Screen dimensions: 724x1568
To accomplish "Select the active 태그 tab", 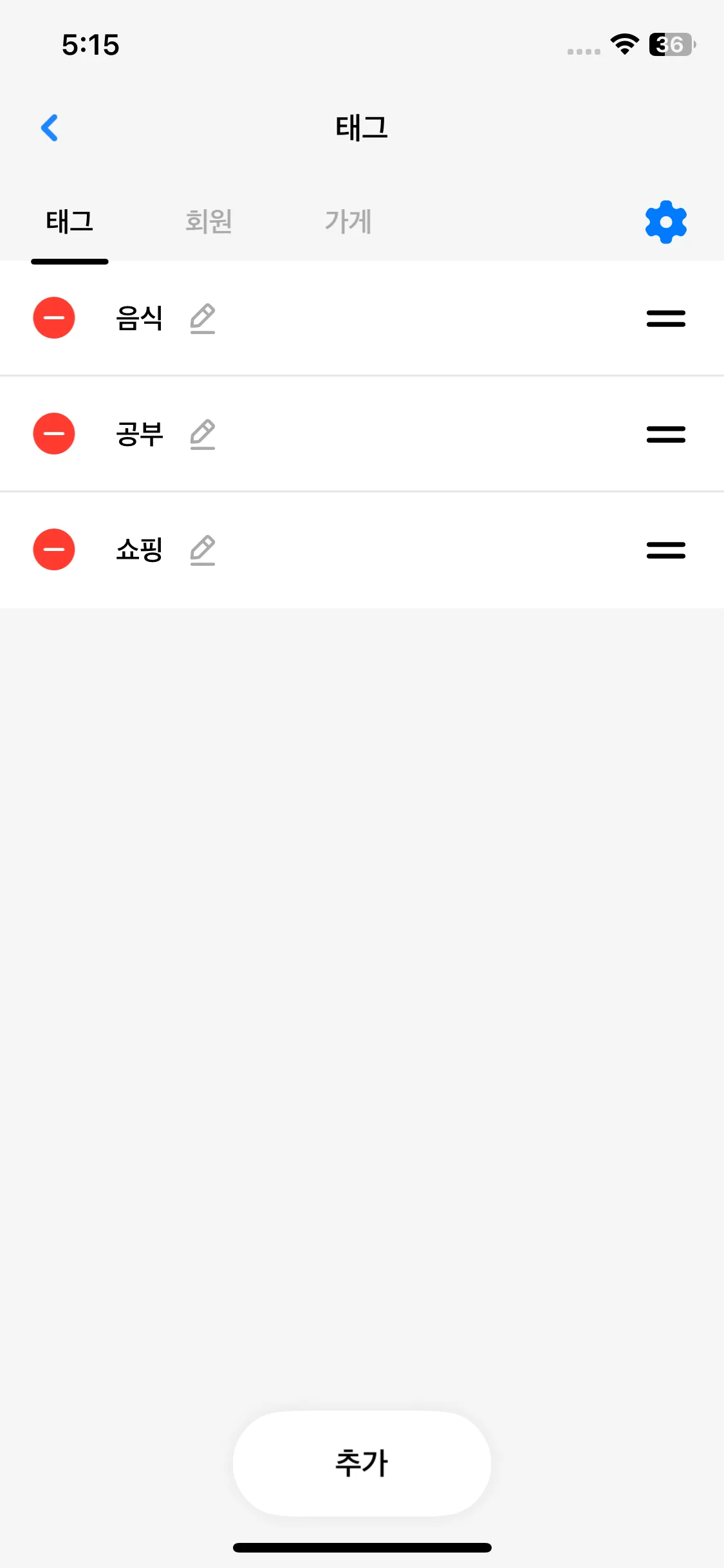I will [x=70, y=221].
